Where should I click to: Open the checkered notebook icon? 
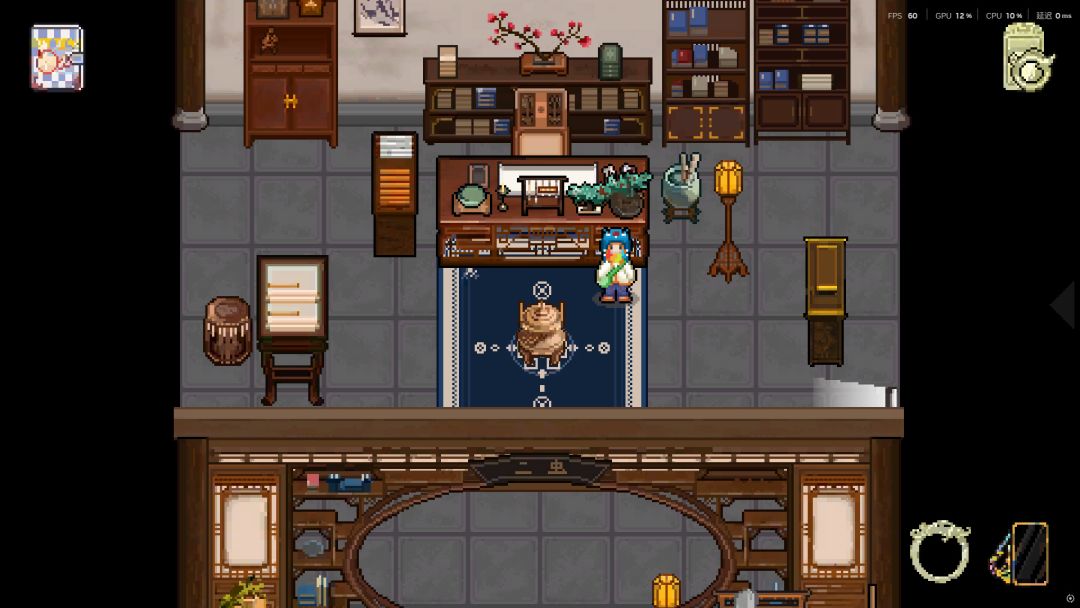(56, 57)
